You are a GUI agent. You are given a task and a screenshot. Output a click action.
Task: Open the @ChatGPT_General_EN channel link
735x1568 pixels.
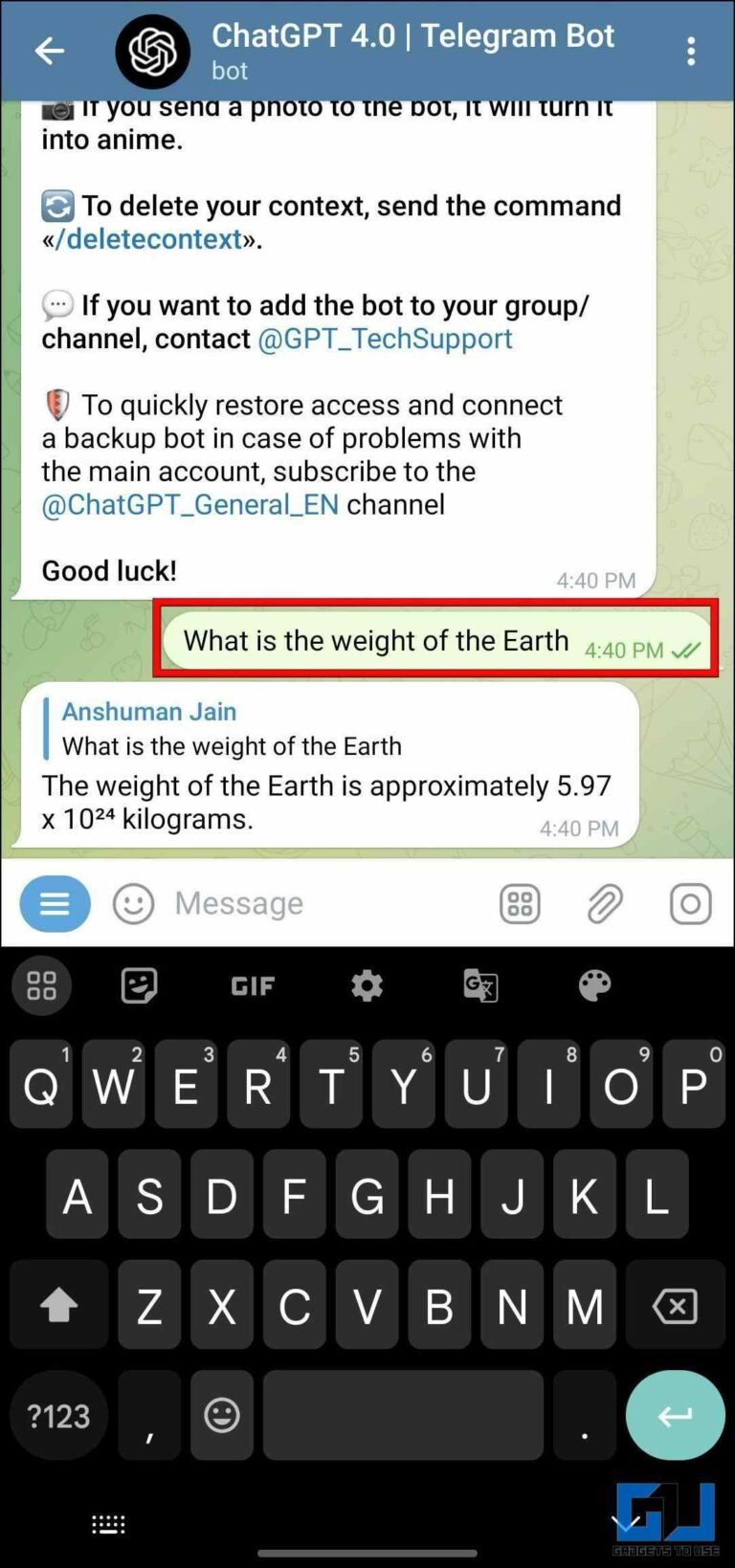coord(189,505)
